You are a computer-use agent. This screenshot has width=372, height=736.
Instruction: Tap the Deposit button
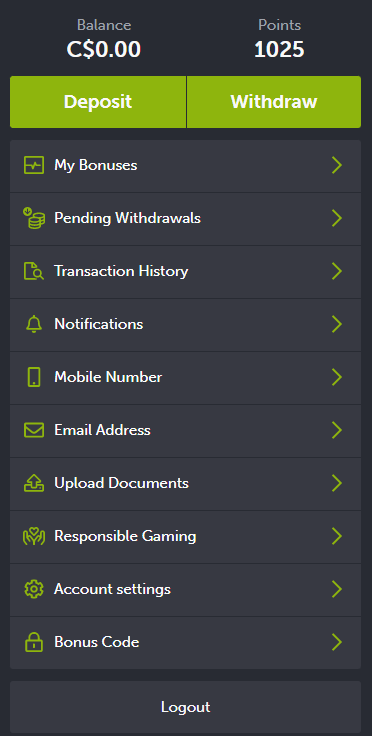98,102
